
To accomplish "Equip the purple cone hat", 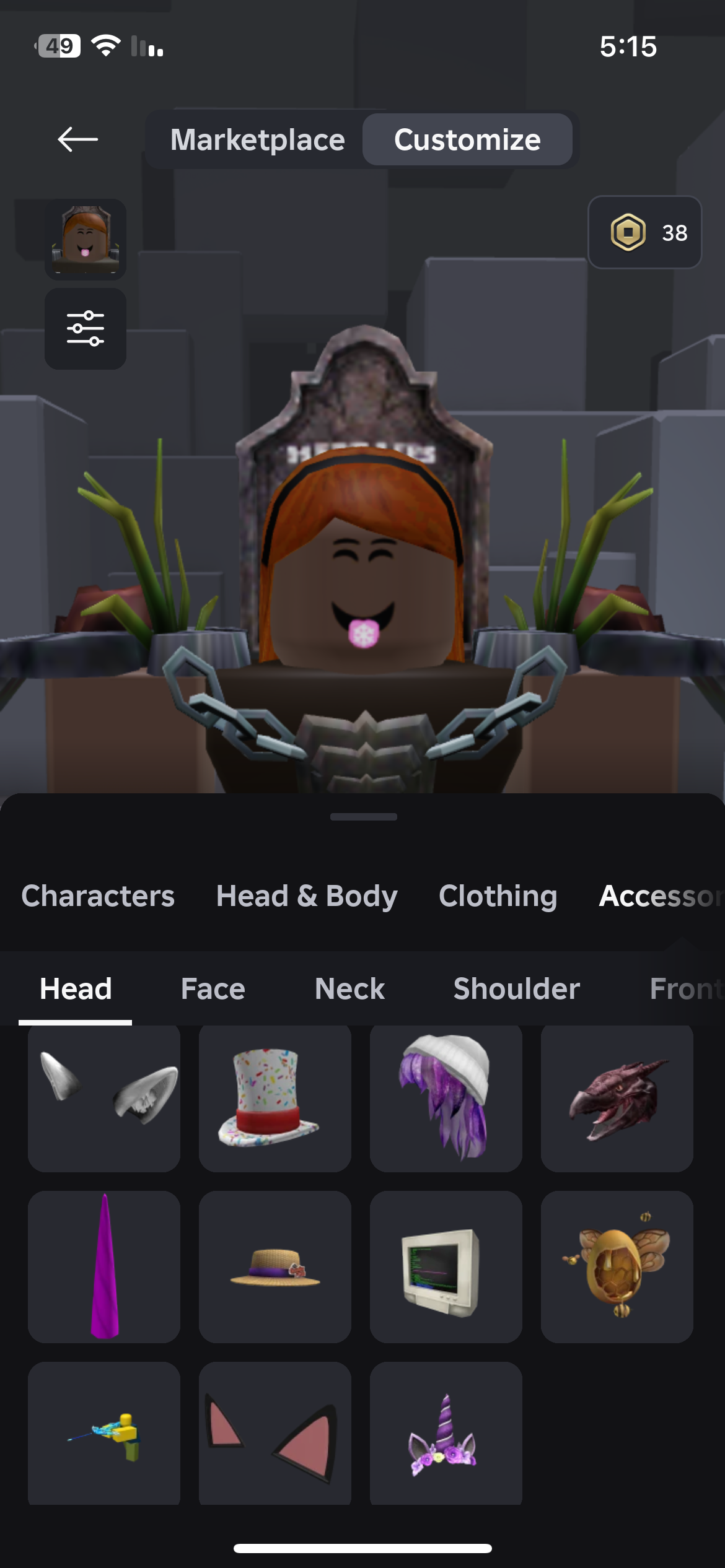I will coord(104,1266).
